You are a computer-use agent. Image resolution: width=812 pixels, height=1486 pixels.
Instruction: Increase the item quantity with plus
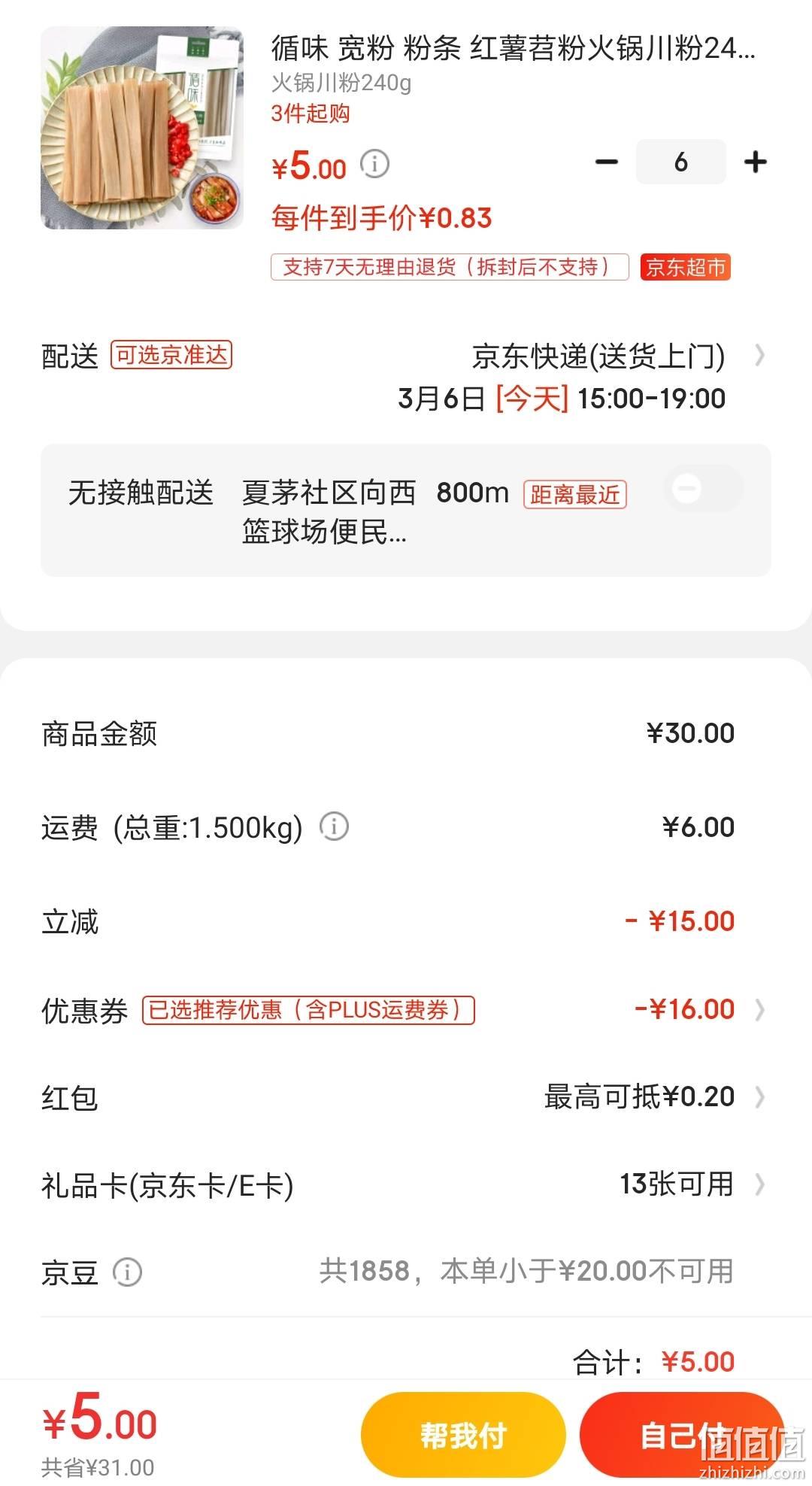tap(755, 162)
